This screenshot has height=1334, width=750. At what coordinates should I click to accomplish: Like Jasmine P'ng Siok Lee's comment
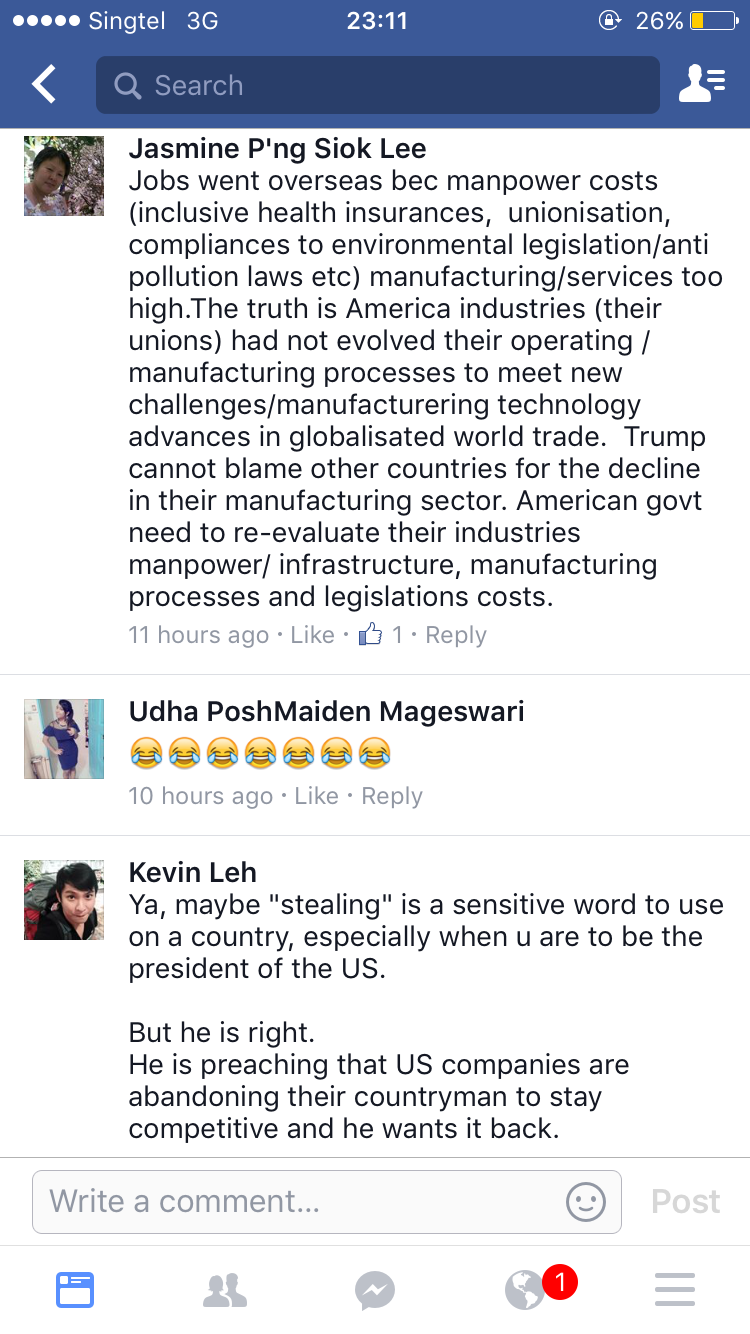click(312, 635)
